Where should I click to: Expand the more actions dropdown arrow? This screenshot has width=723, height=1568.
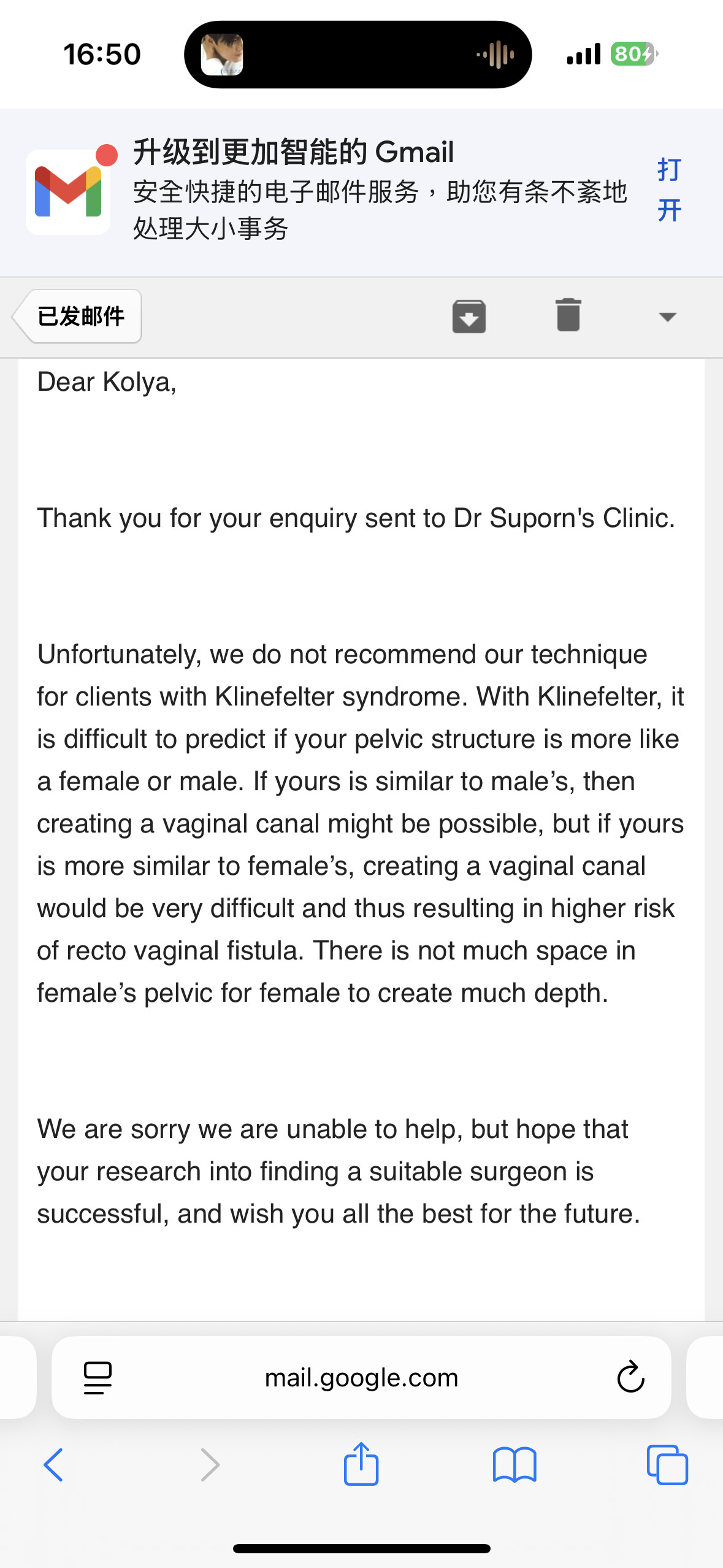667,317
